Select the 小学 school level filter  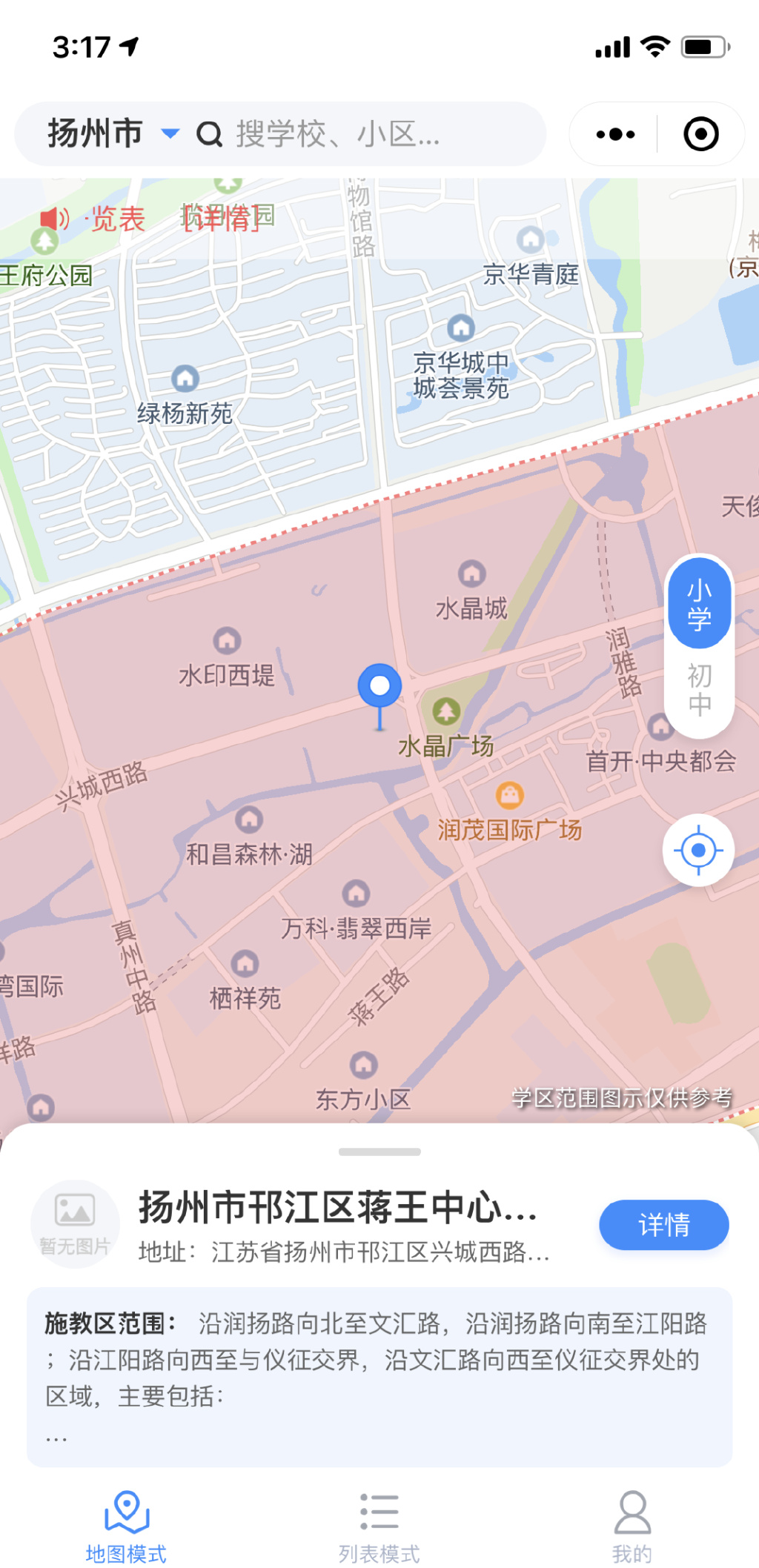(x=699, y=605)
